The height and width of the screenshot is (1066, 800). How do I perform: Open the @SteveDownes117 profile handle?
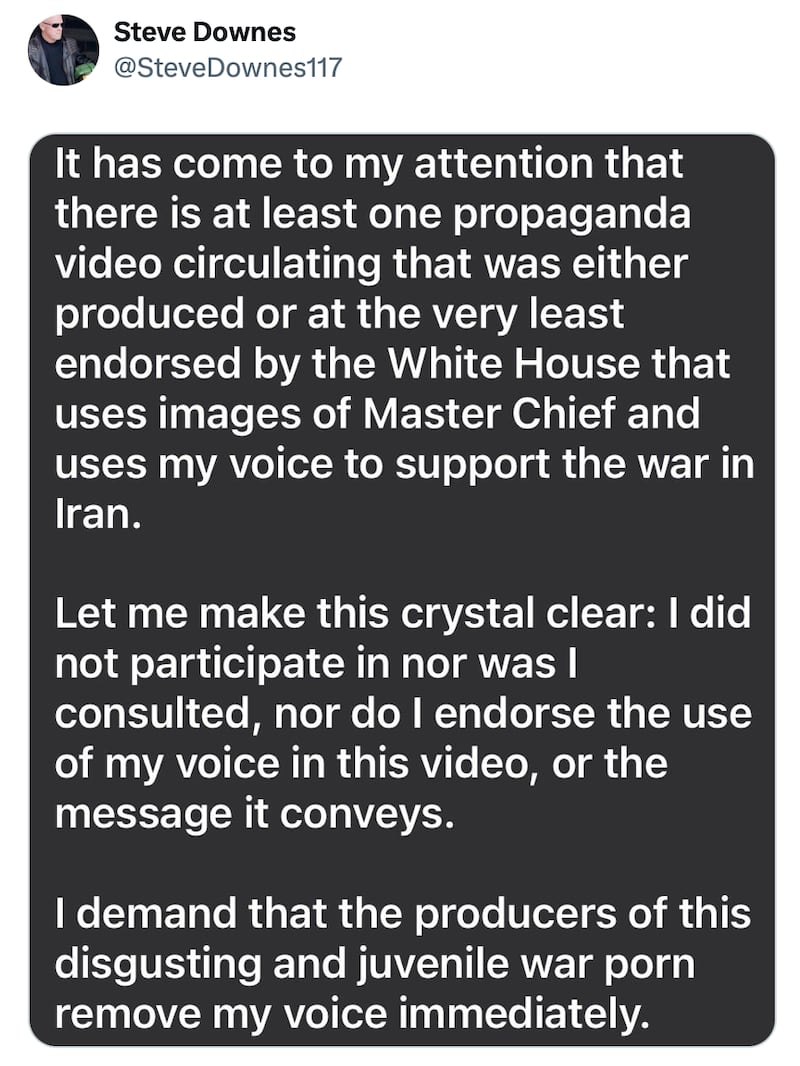[x=228, y=67]
